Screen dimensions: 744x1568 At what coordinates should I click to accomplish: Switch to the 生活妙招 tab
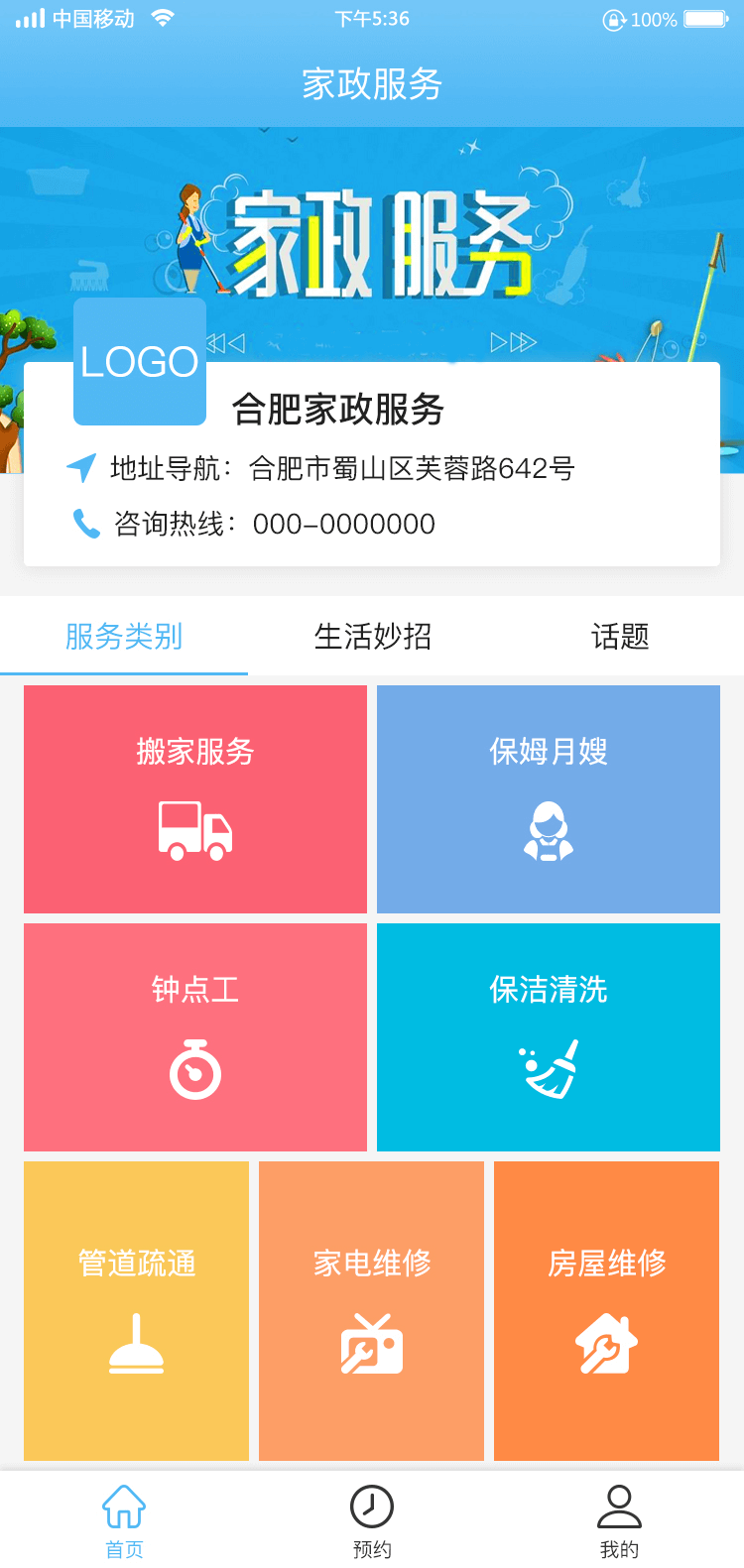[371, 636]
